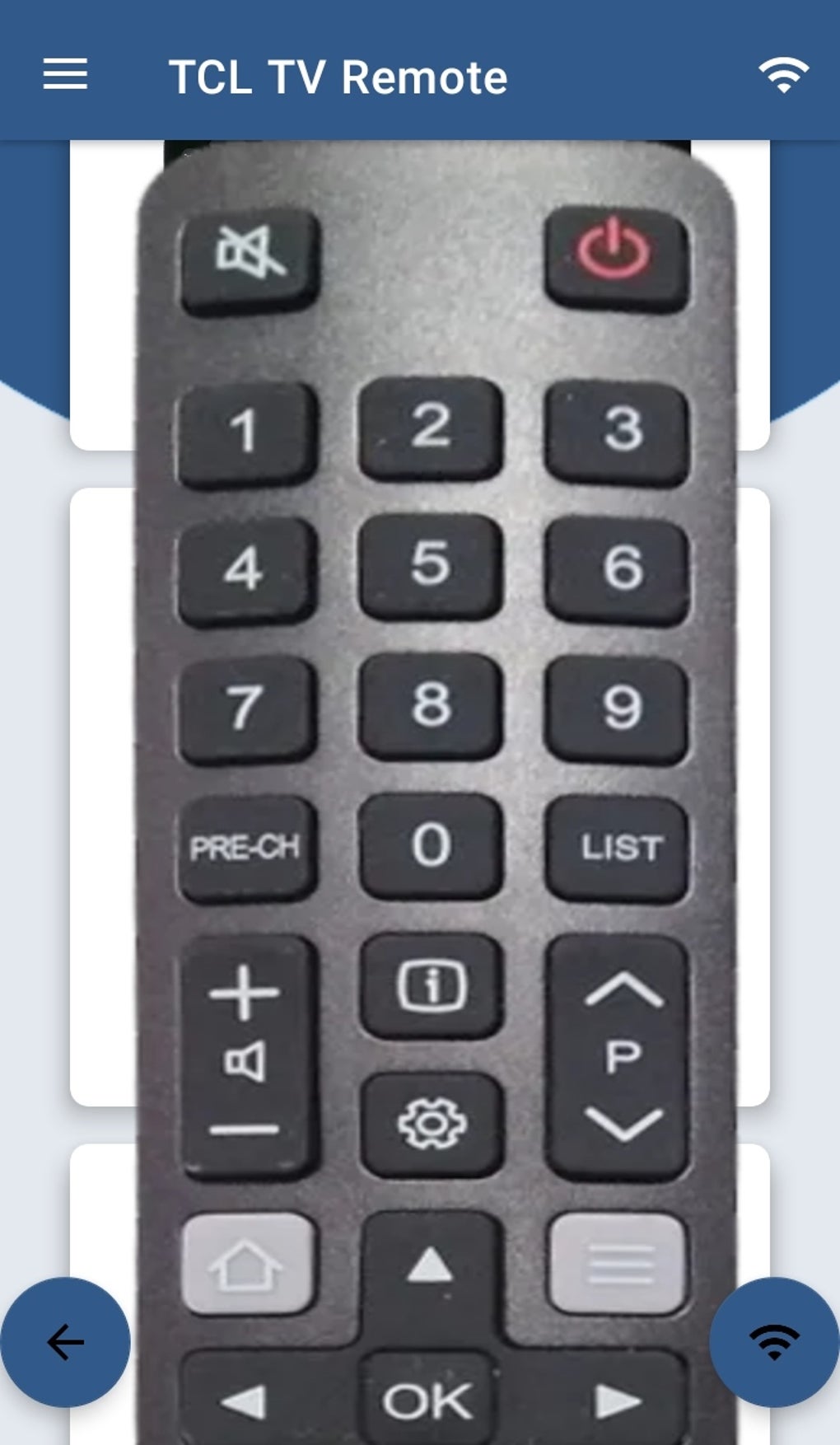Decrease volume with the minus key
840x1445 pixels.
click(245, 1130)
